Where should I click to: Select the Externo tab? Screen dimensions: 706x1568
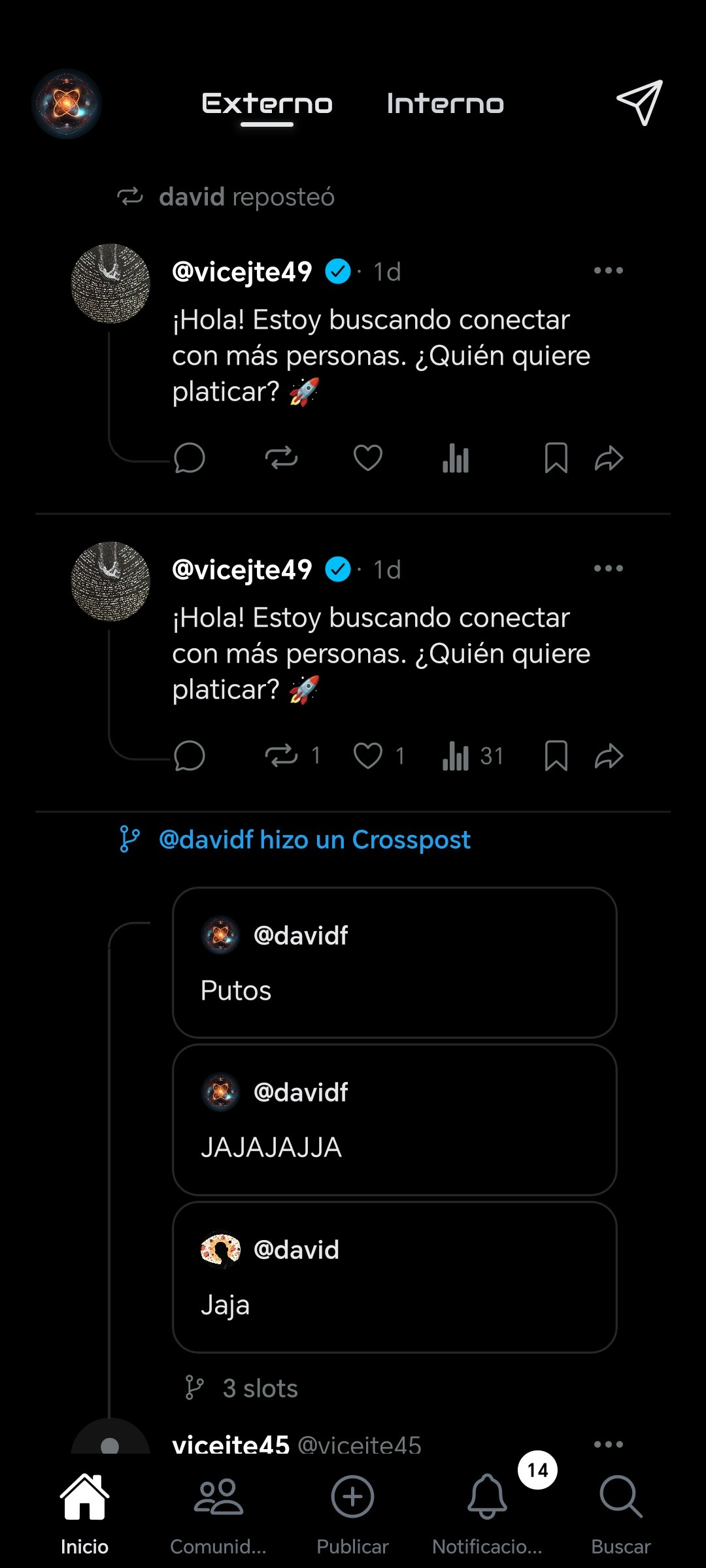[267, 104]
